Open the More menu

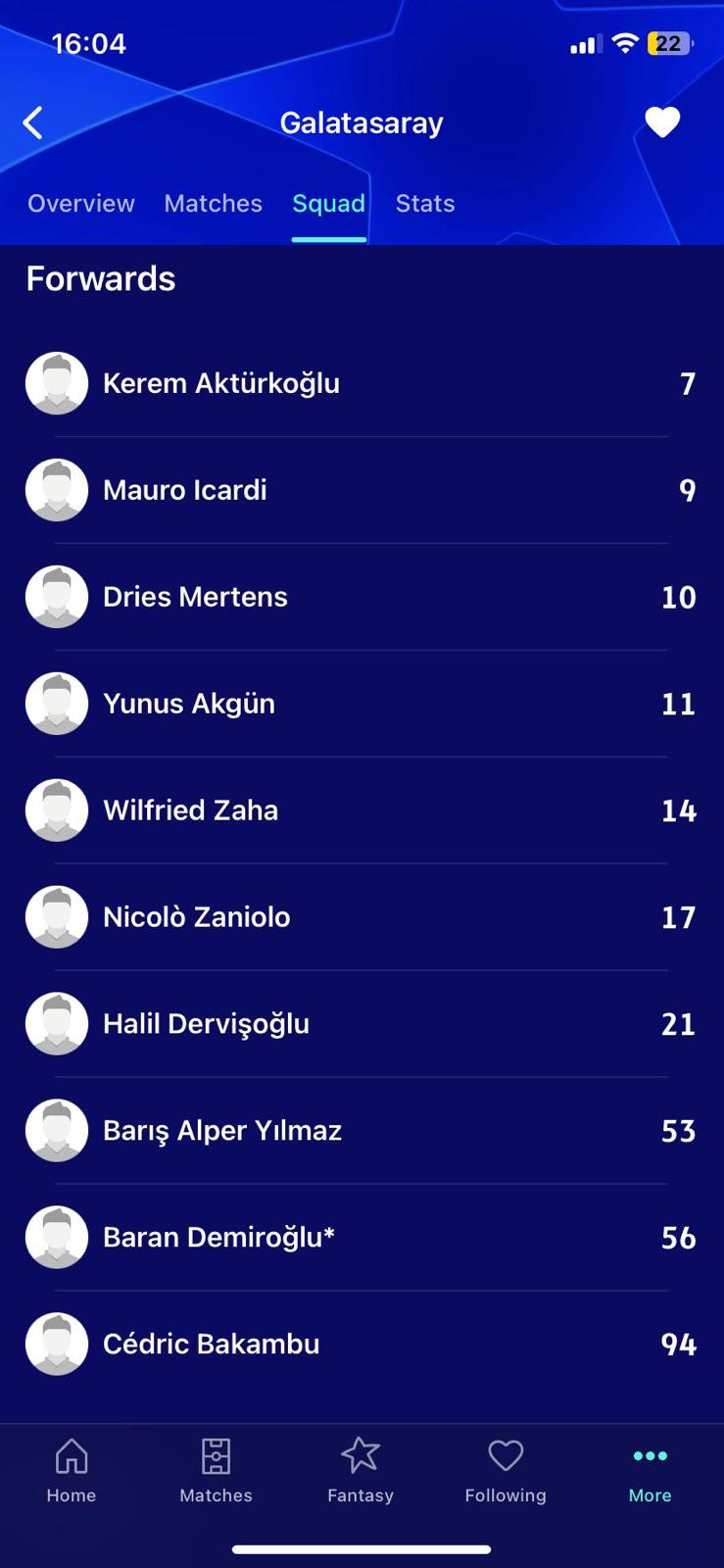pos(650,1470)
